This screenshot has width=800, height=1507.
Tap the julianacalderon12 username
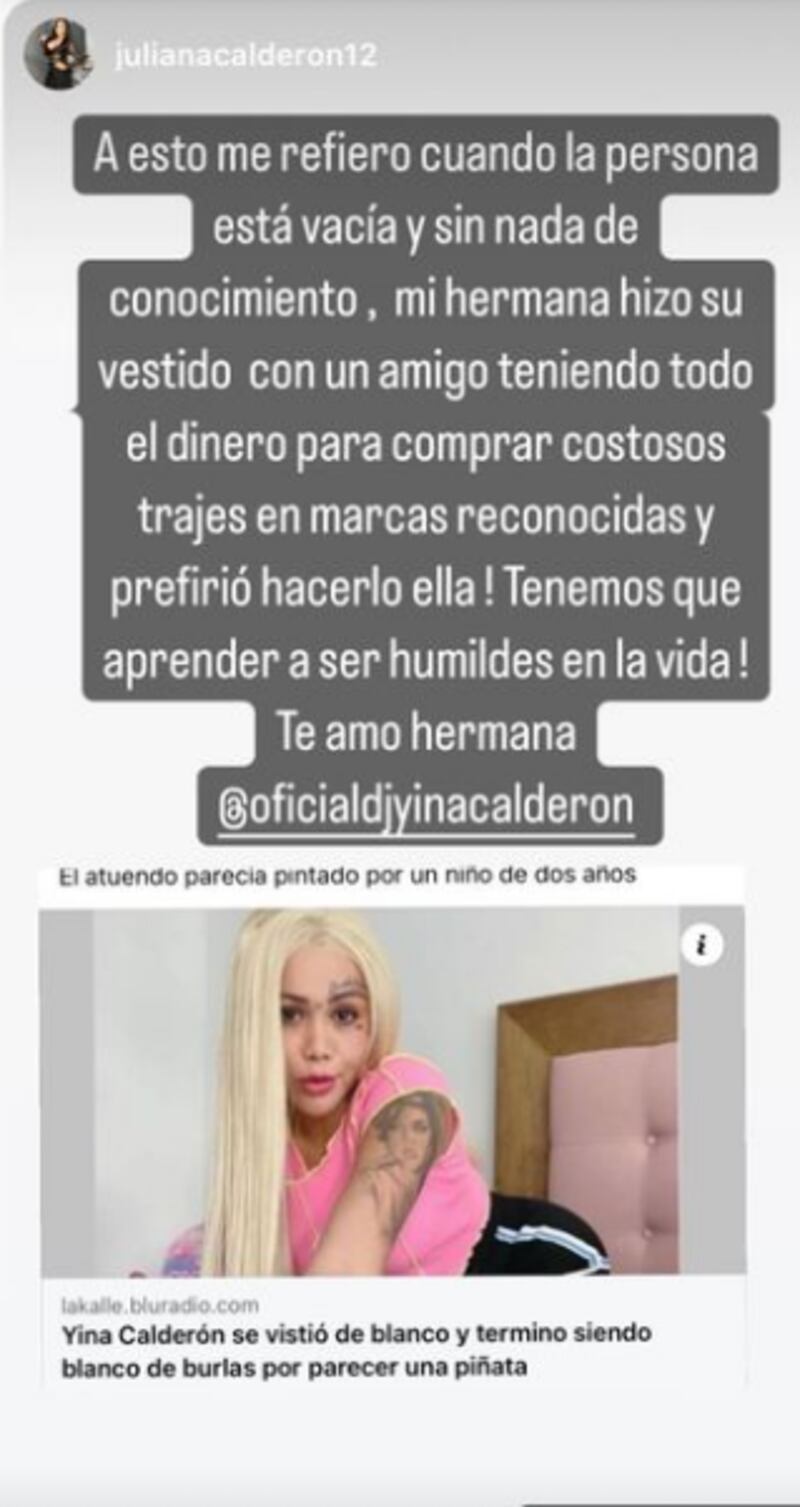246,56
